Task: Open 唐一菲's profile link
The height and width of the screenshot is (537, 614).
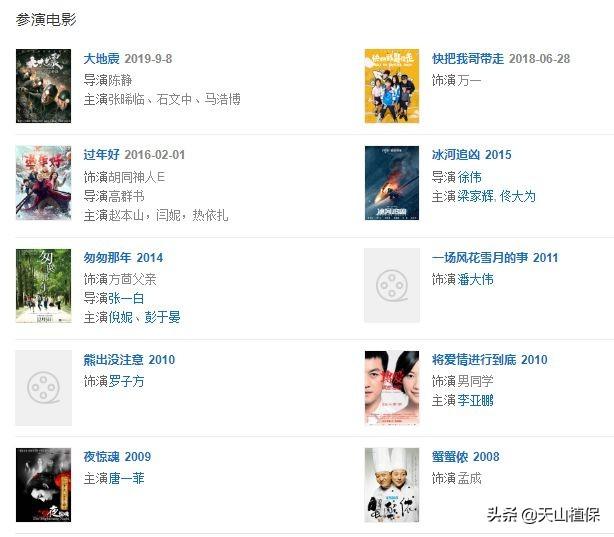Action: pyautogui.click(x=127, y=478)
